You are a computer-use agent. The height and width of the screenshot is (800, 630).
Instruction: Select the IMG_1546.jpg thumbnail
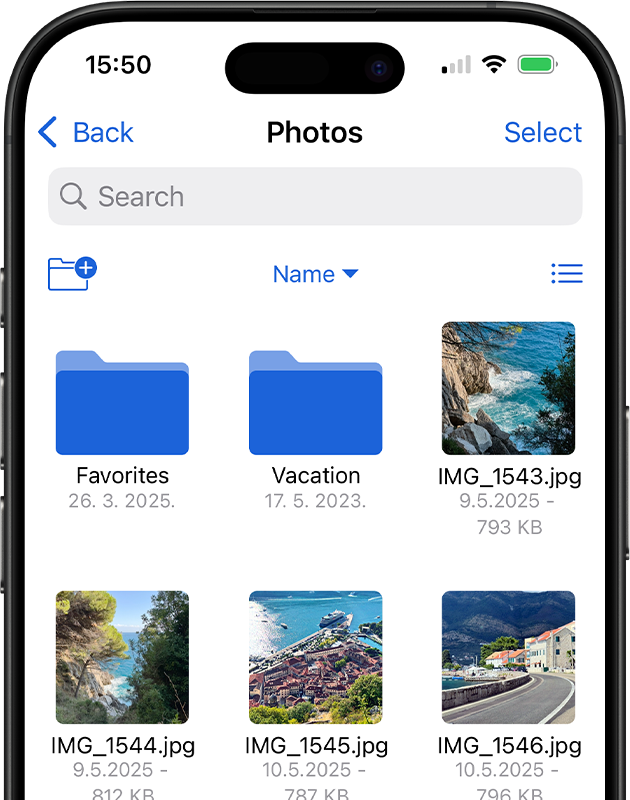click(508, 657)
